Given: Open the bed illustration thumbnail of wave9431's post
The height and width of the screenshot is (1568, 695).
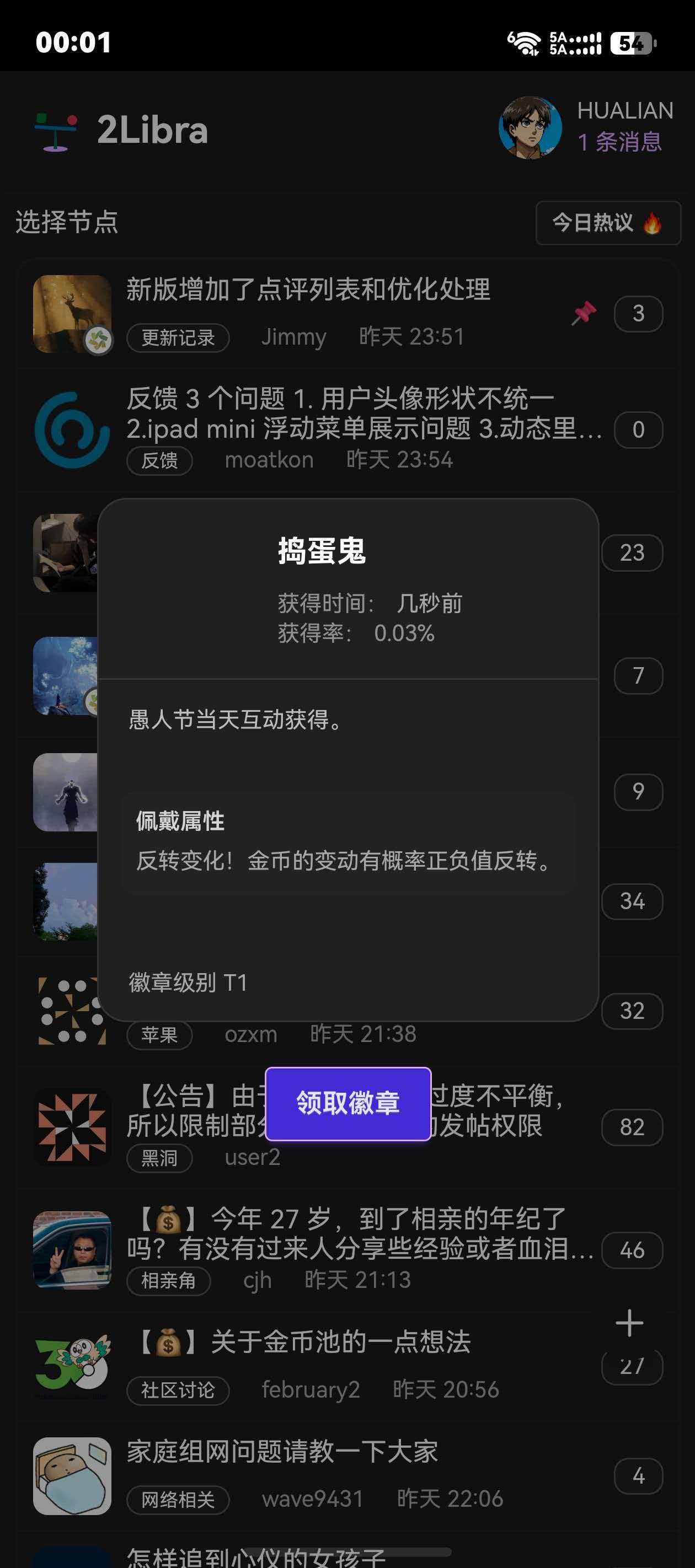Looking at the screenshot, I should click(72, 1476).
